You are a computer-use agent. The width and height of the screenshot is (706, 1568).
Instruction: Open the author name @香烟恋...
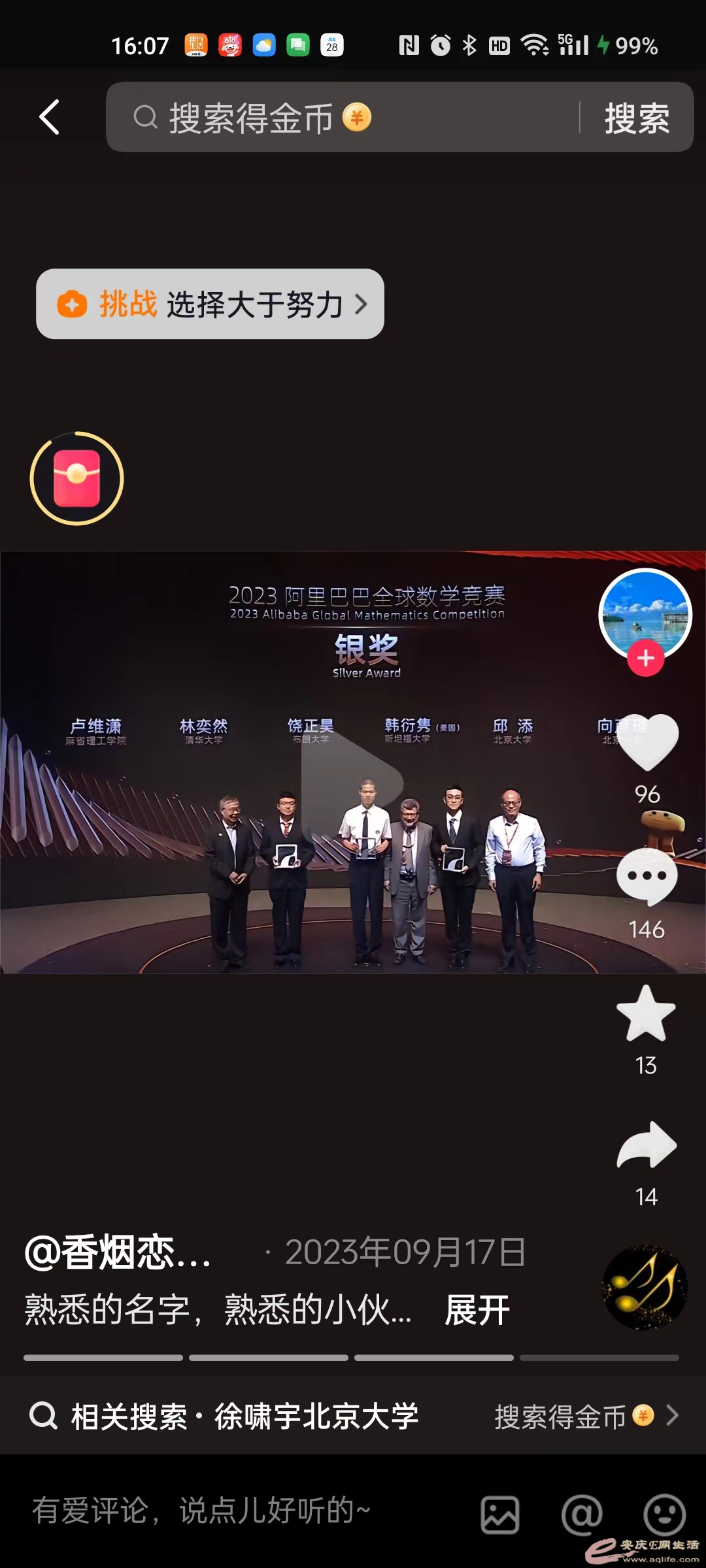pyautogui.click(x=118, y=1253)
